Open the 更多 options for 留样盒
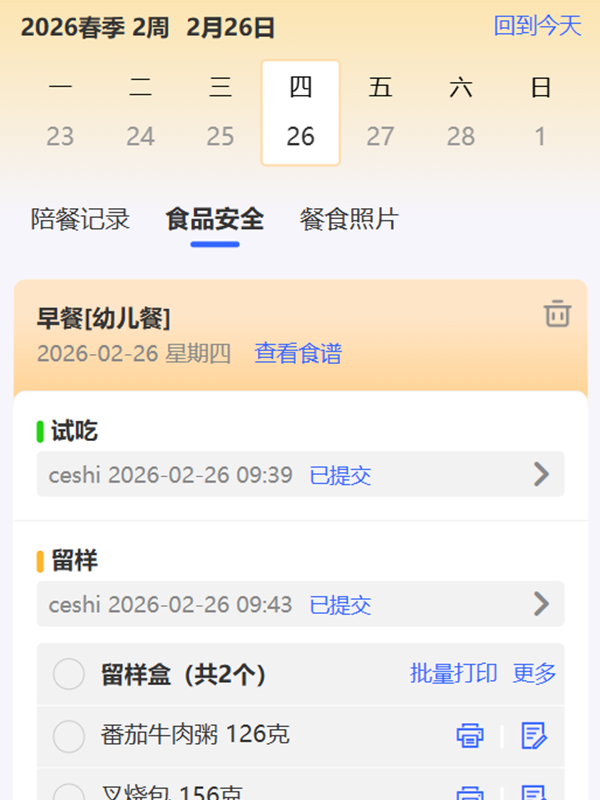 coord(534,674)
